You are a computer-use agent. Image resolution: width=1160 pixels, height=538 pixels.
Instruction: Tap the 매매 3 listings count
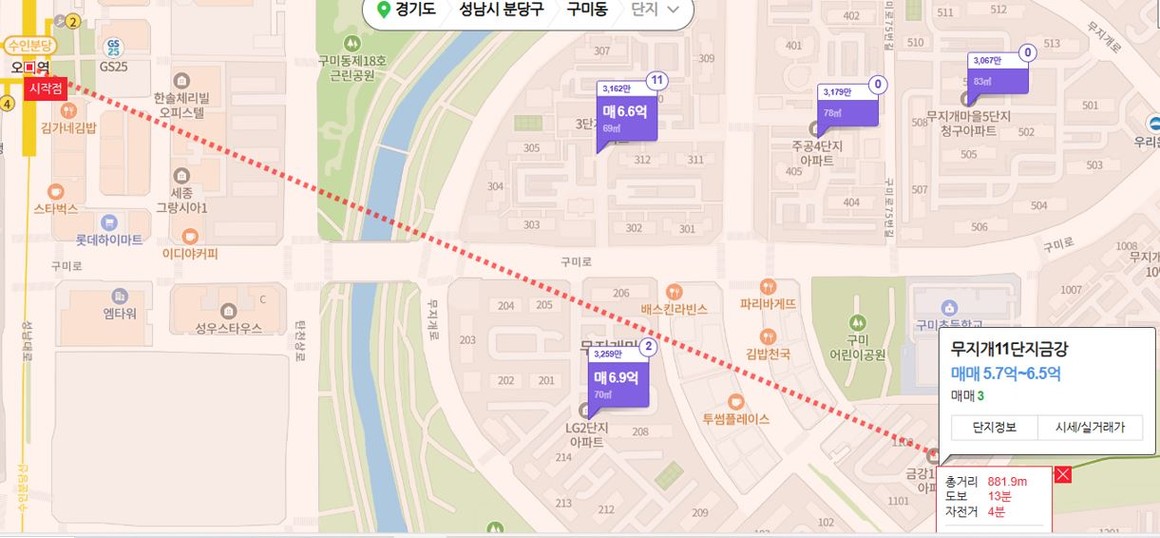click(x=968, y=396)
